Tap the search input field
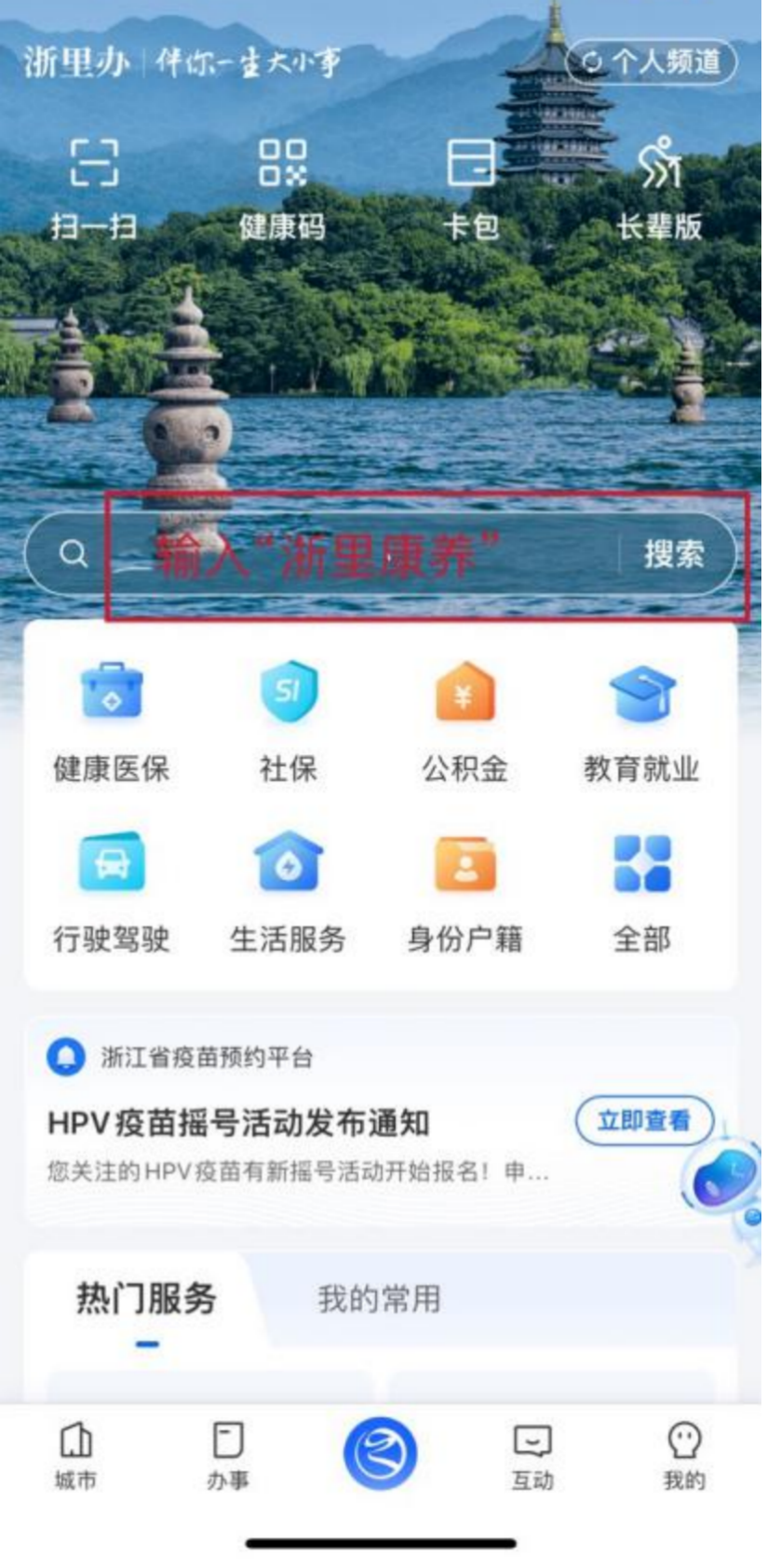The height and width of the screenshot is (1568, 767). pyautogui.click(x=354, y=555)
